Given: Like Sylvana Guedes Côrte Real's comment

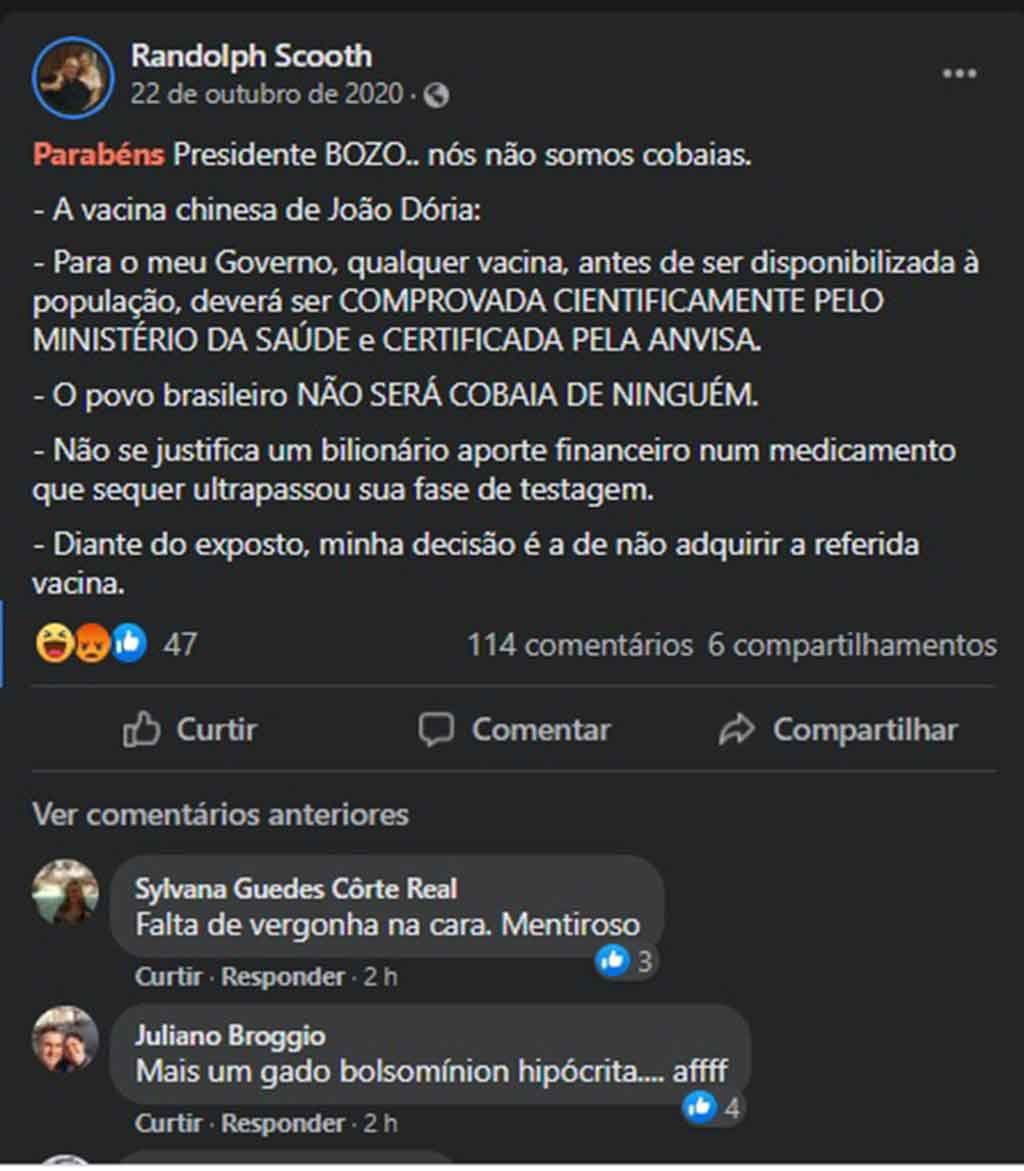Looking at the screenshot, I should tap(168, 976).
